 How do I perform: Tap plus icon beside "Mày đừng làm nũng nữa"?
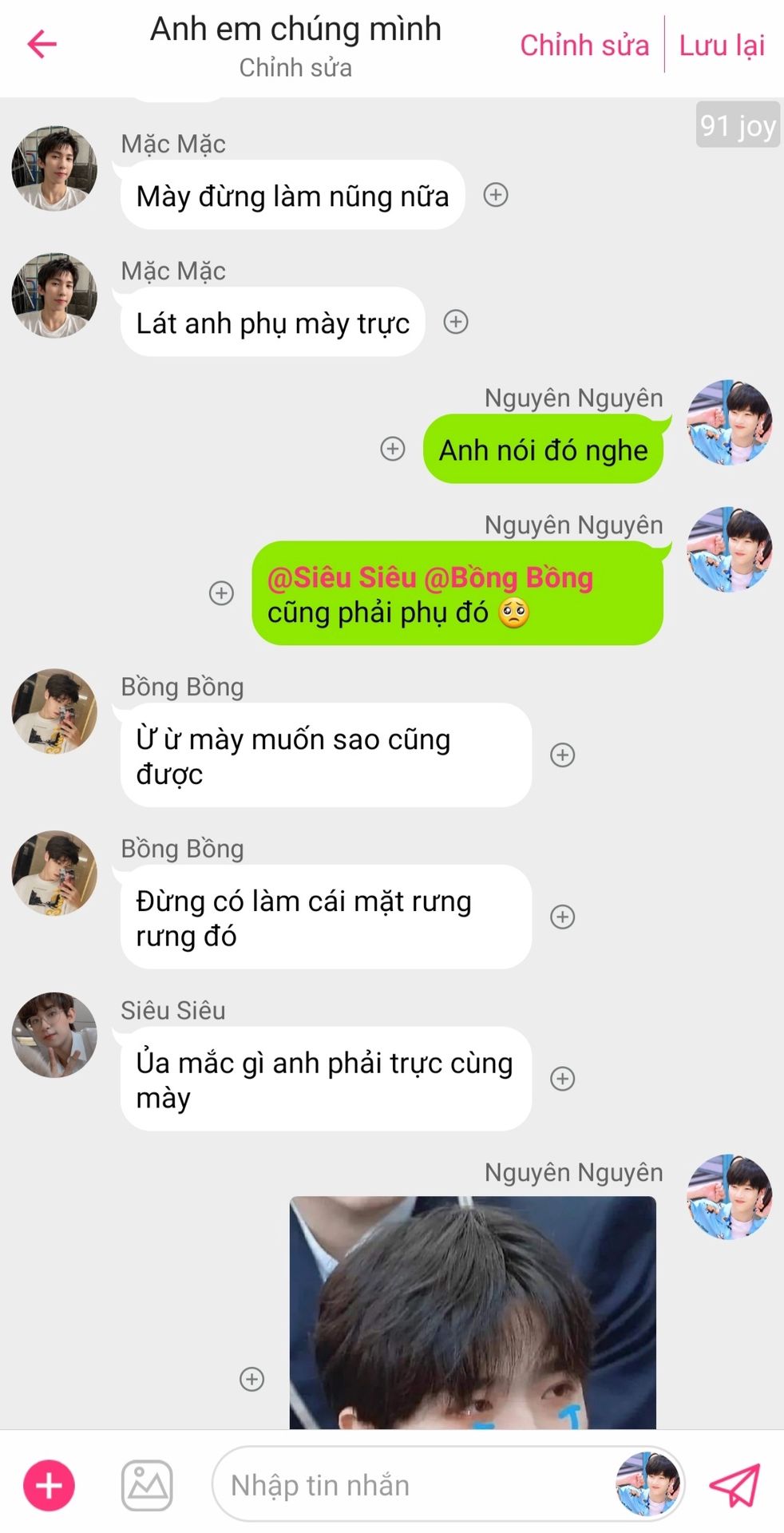coord(496,195)
